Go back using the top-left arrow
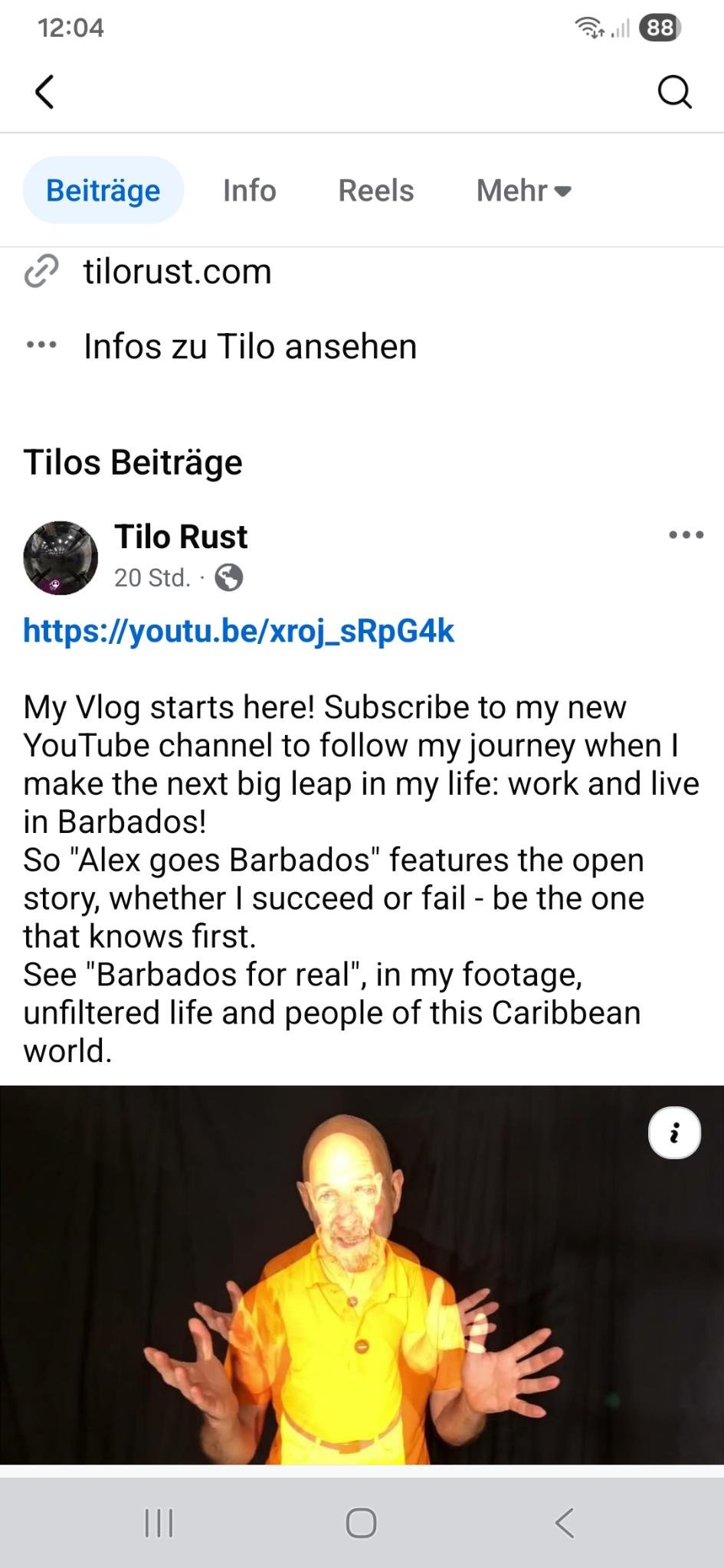 coord(45,92)
